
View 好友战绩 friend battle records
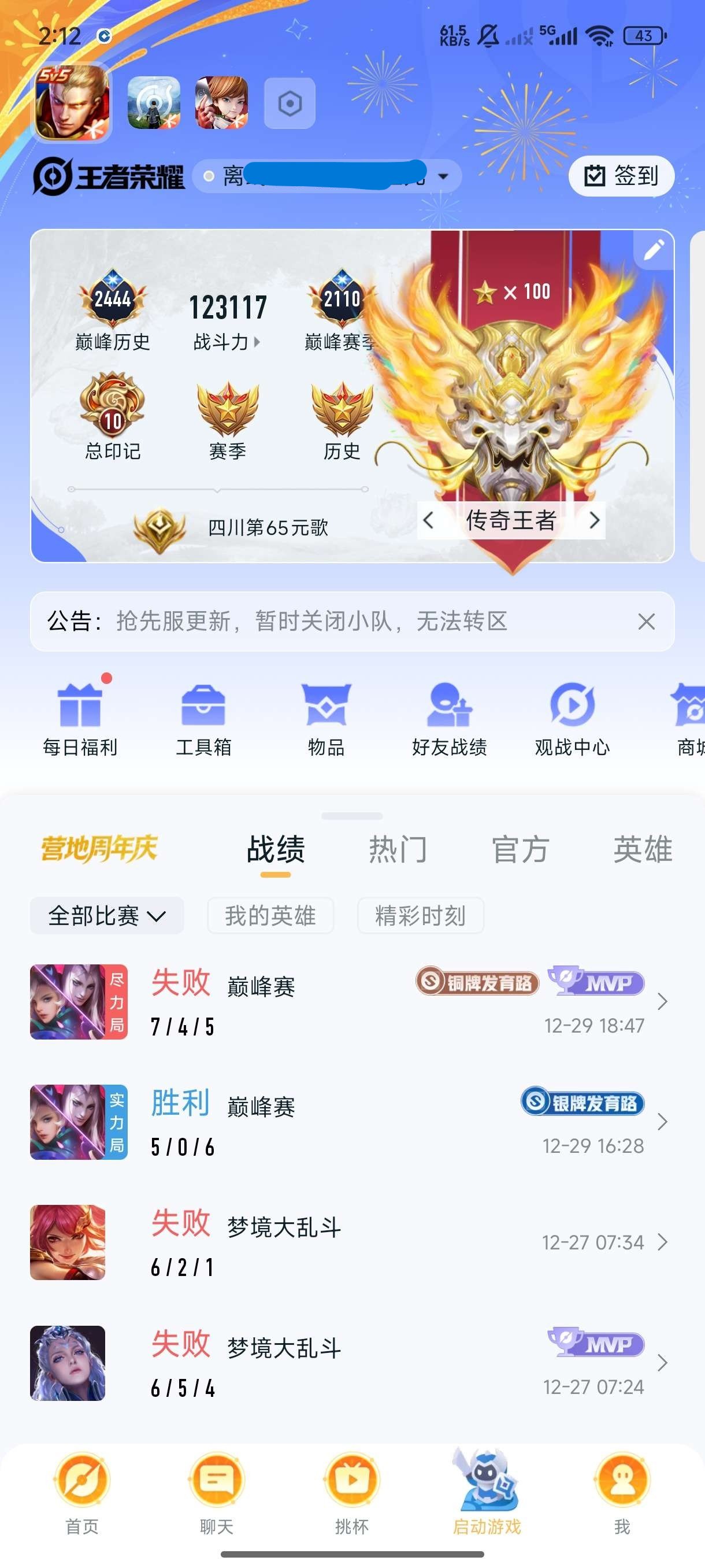point(450,722)
